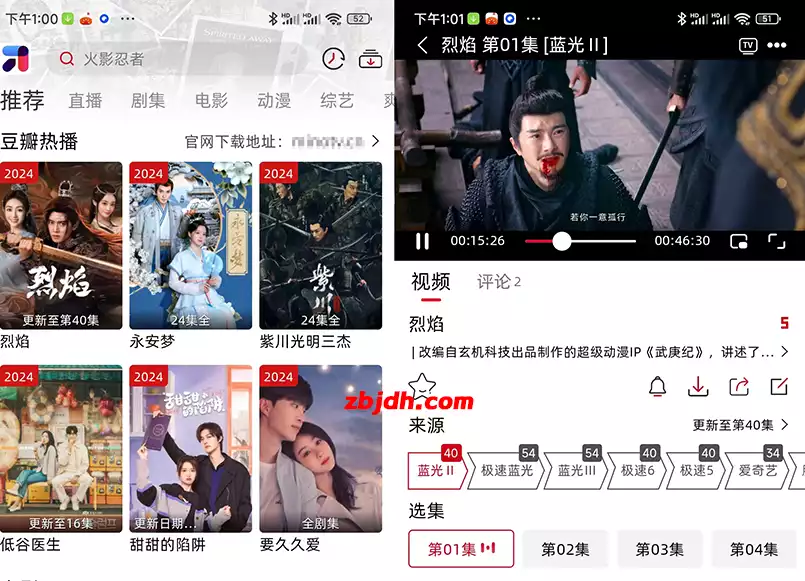Select the 动漫 tab
The width and height of the screenshot is (805, 581).
274,101
